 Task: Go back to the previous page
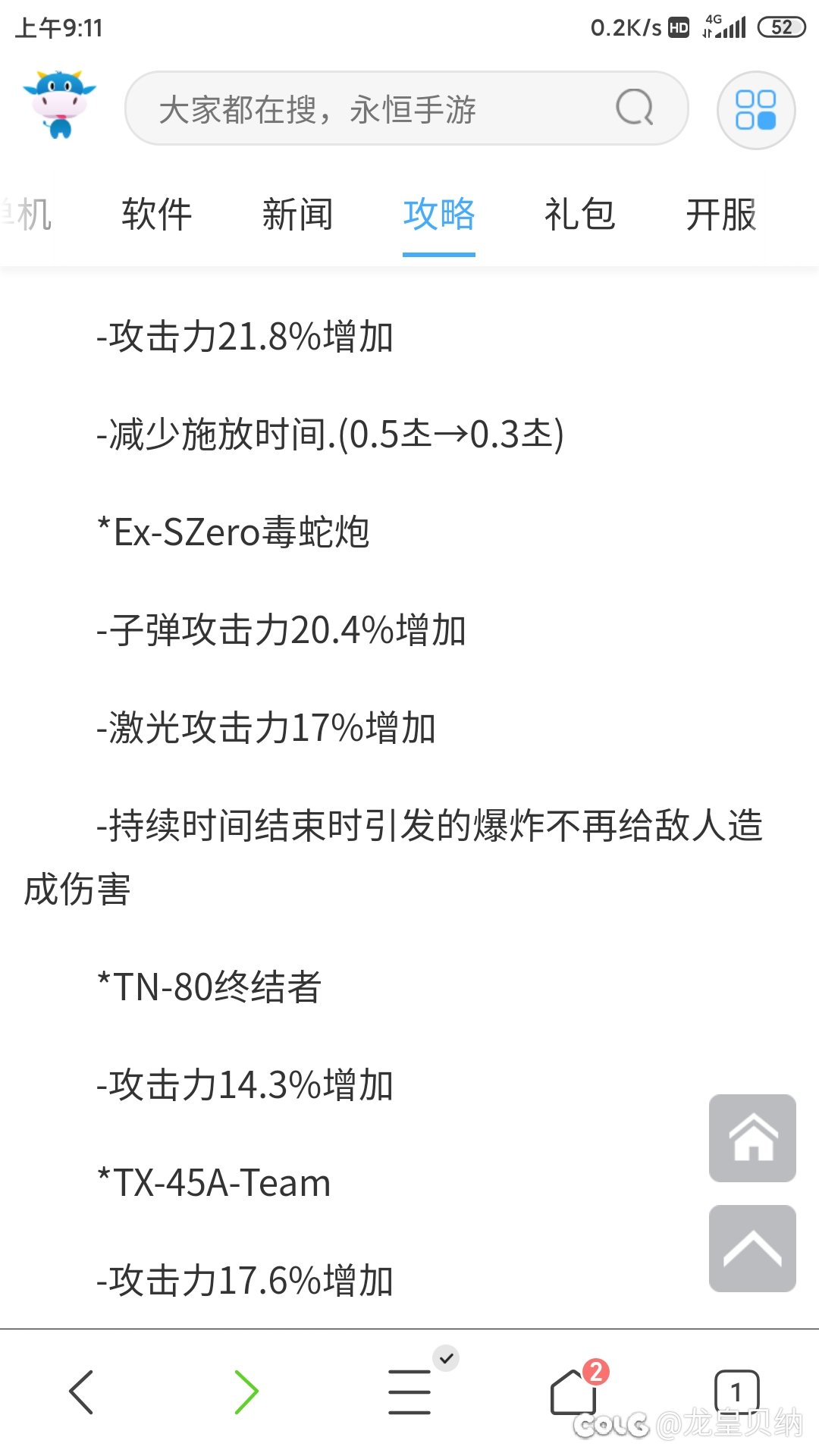coord(81,1392)
